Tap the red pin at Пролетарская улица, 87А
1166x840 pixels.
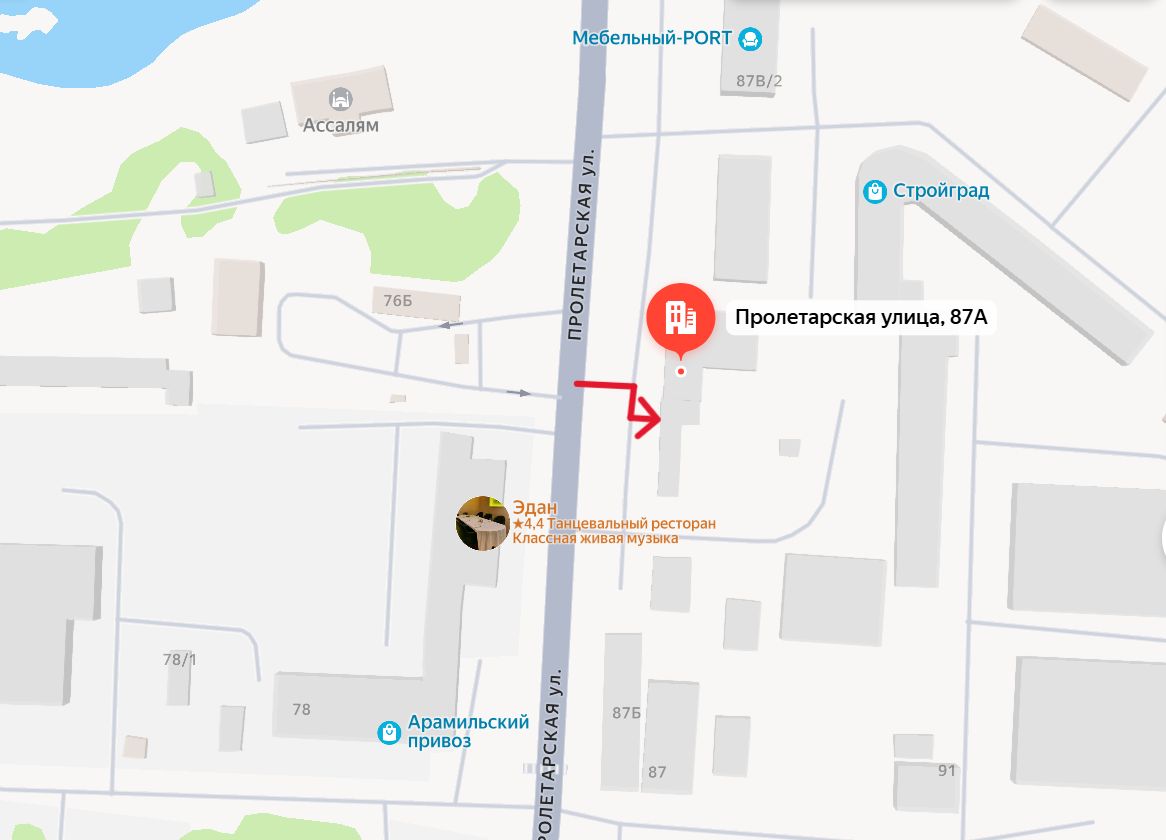pyautogui.click(x=680, y=317)
